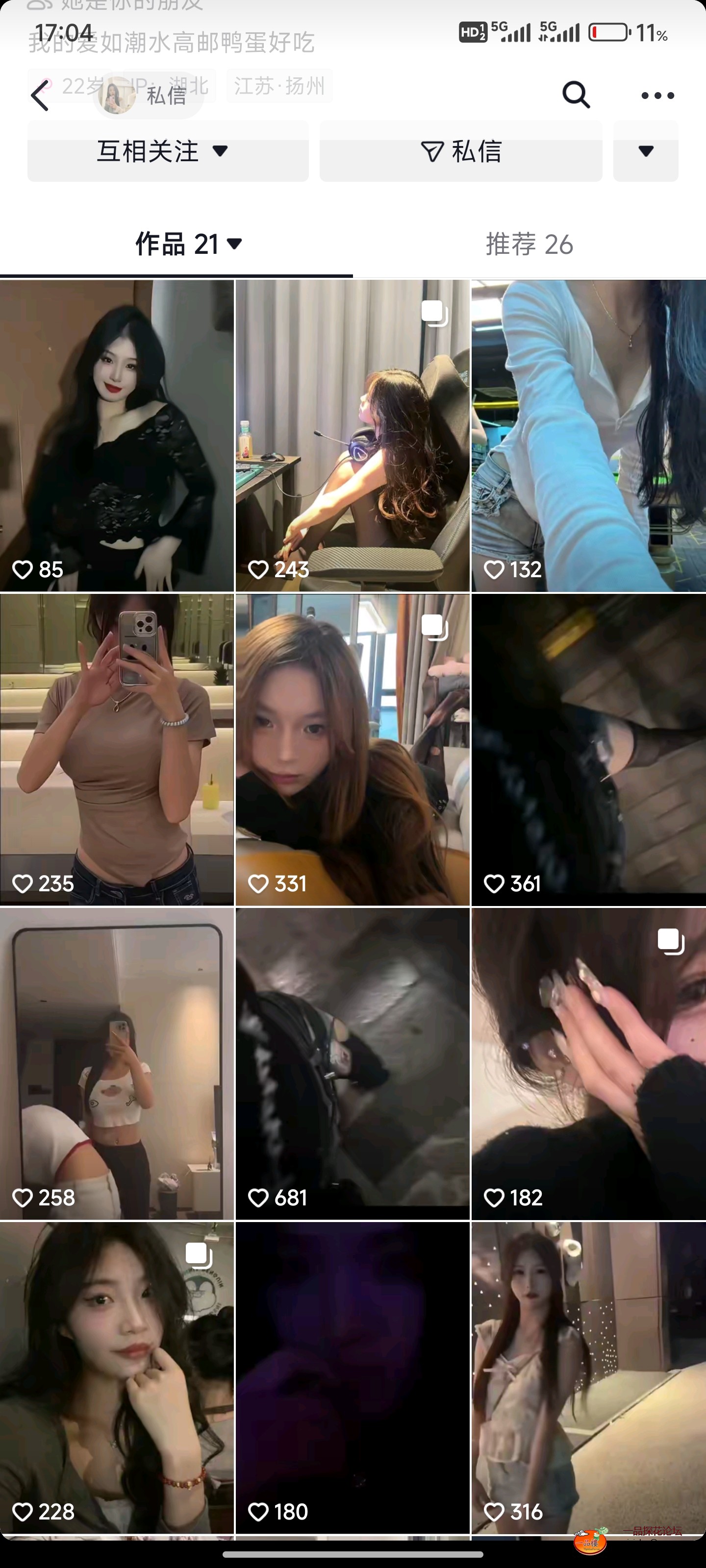Open the three-dot overflow menu
Image resolution: width=706 pixels, height=1568 pixels.
point(657,96)
